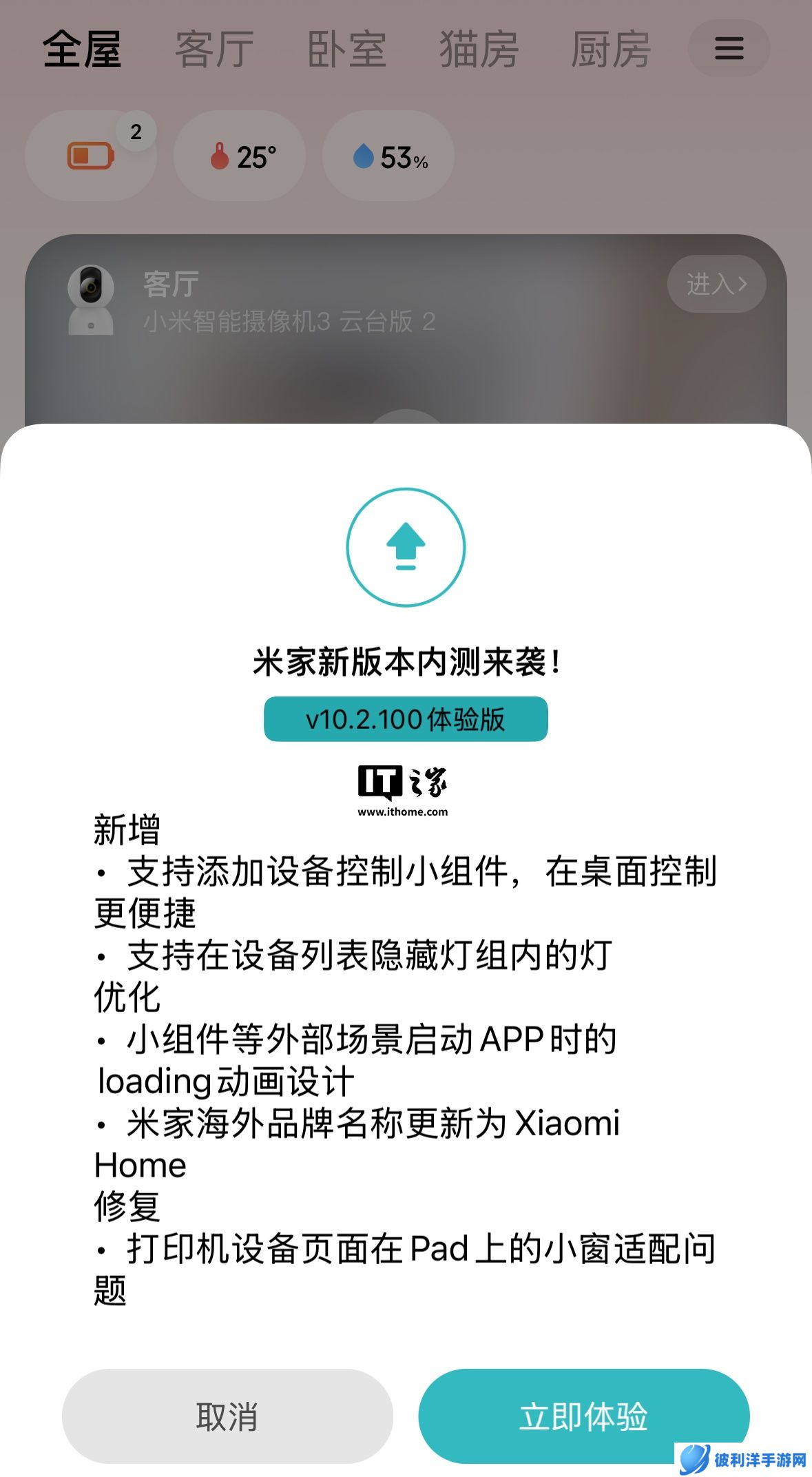Viewport: 812px width, 1477px height.
Task: Dismiss the update dialog with 取消
Action: [x=227, y=1416]
